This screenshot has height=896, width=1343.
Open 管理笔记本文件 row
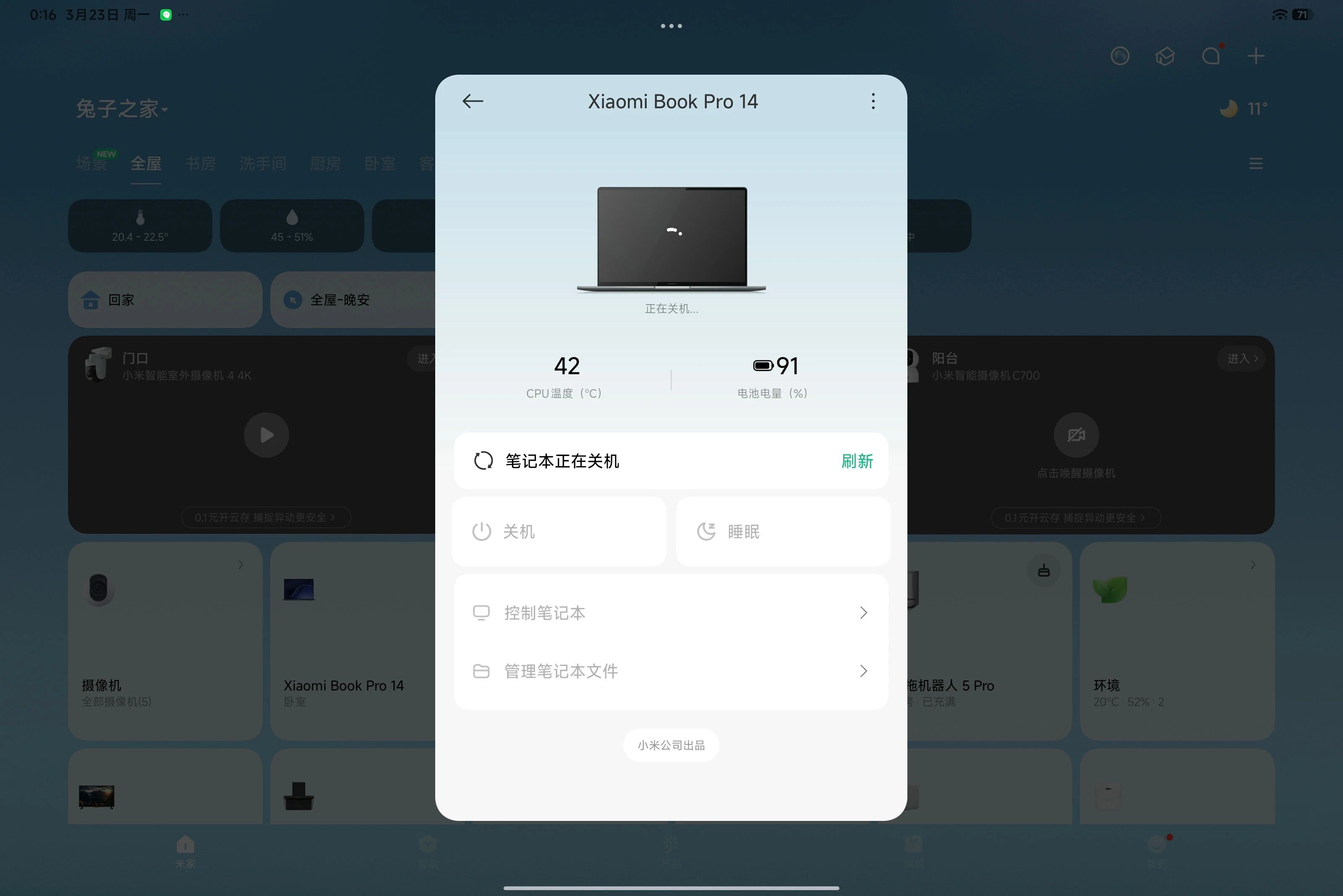(671, 671)
